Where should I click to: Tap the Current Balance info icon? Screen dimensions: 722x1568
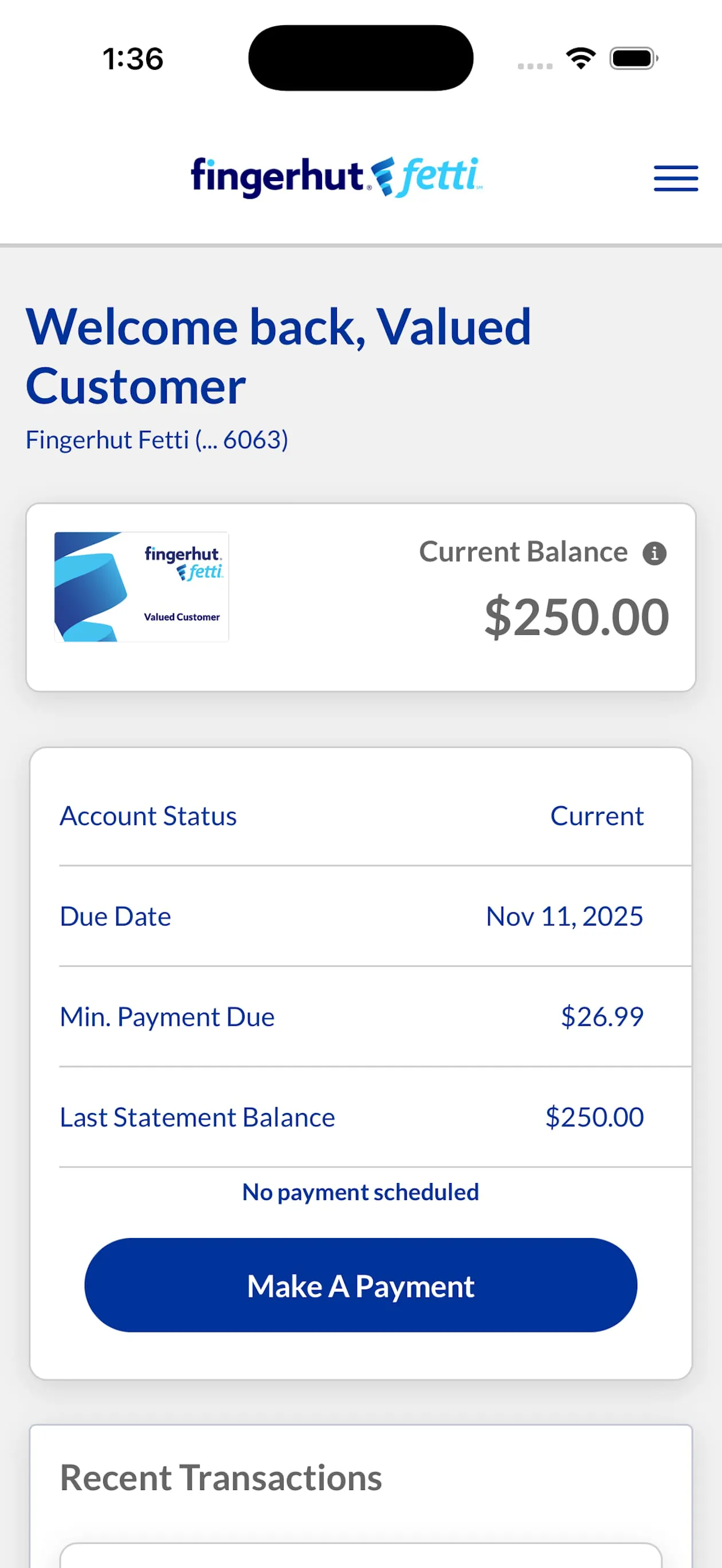654,552
